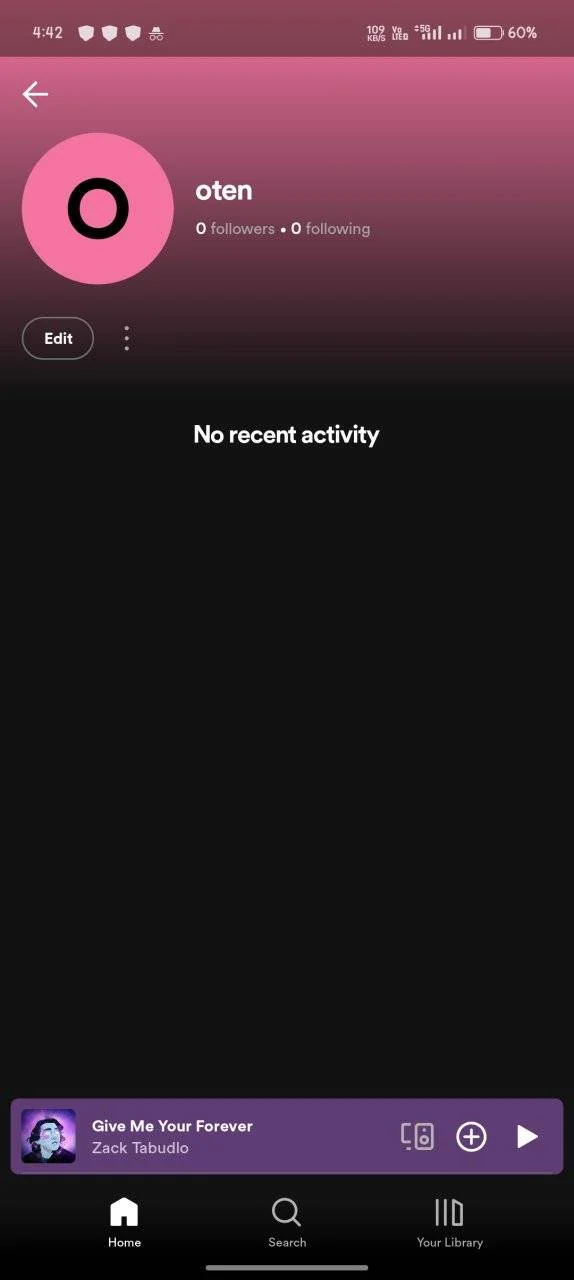Play Give Me Your Forever
The image size is (574, 1280).
(527, 1136)
